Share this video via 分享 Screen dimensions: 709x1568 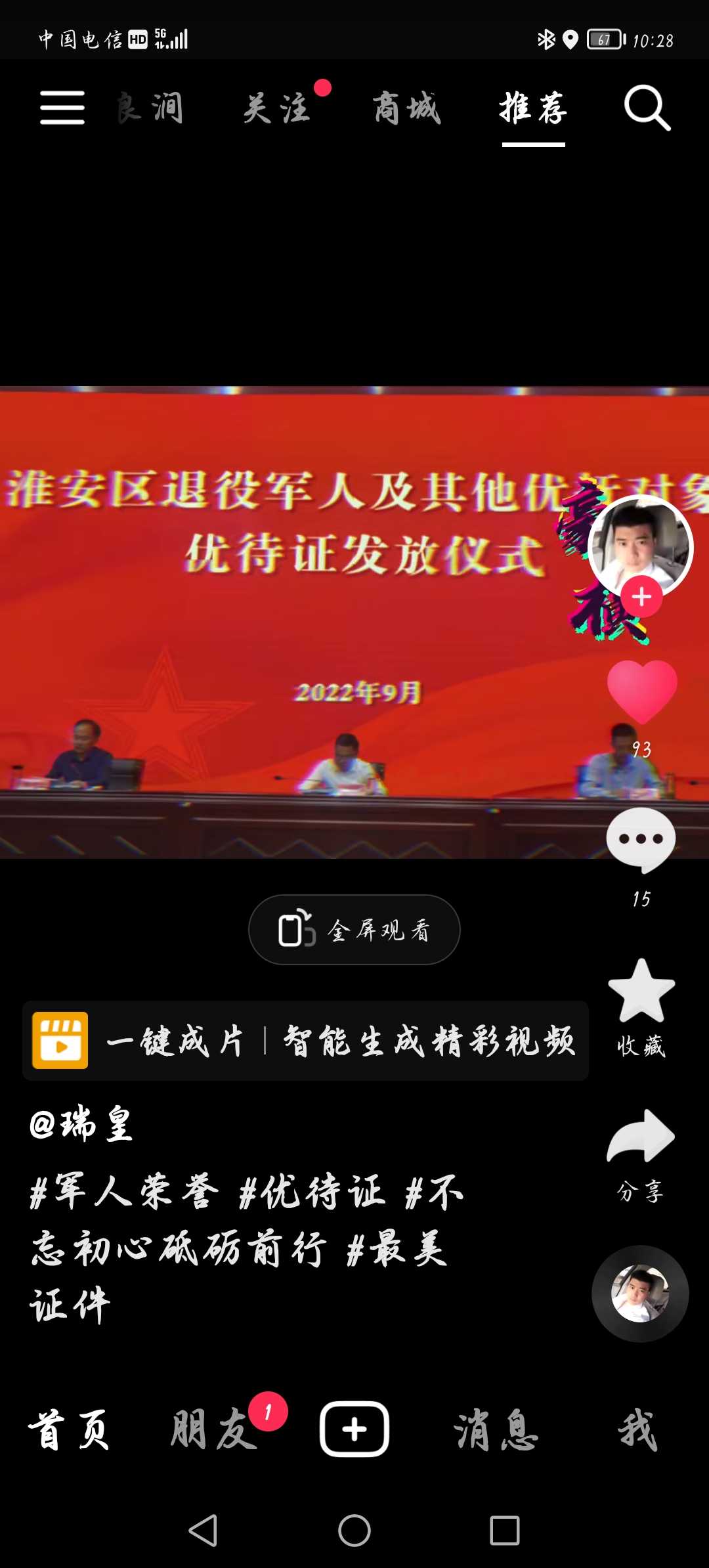point(641,1136)
